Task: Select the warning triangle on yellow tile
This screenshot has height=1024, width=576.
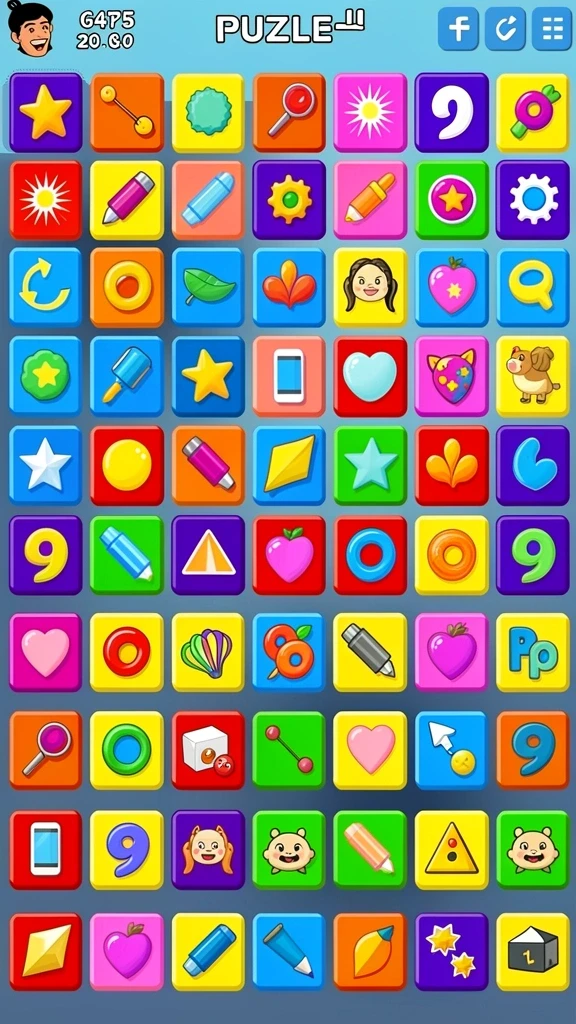Action: [452, 850]
